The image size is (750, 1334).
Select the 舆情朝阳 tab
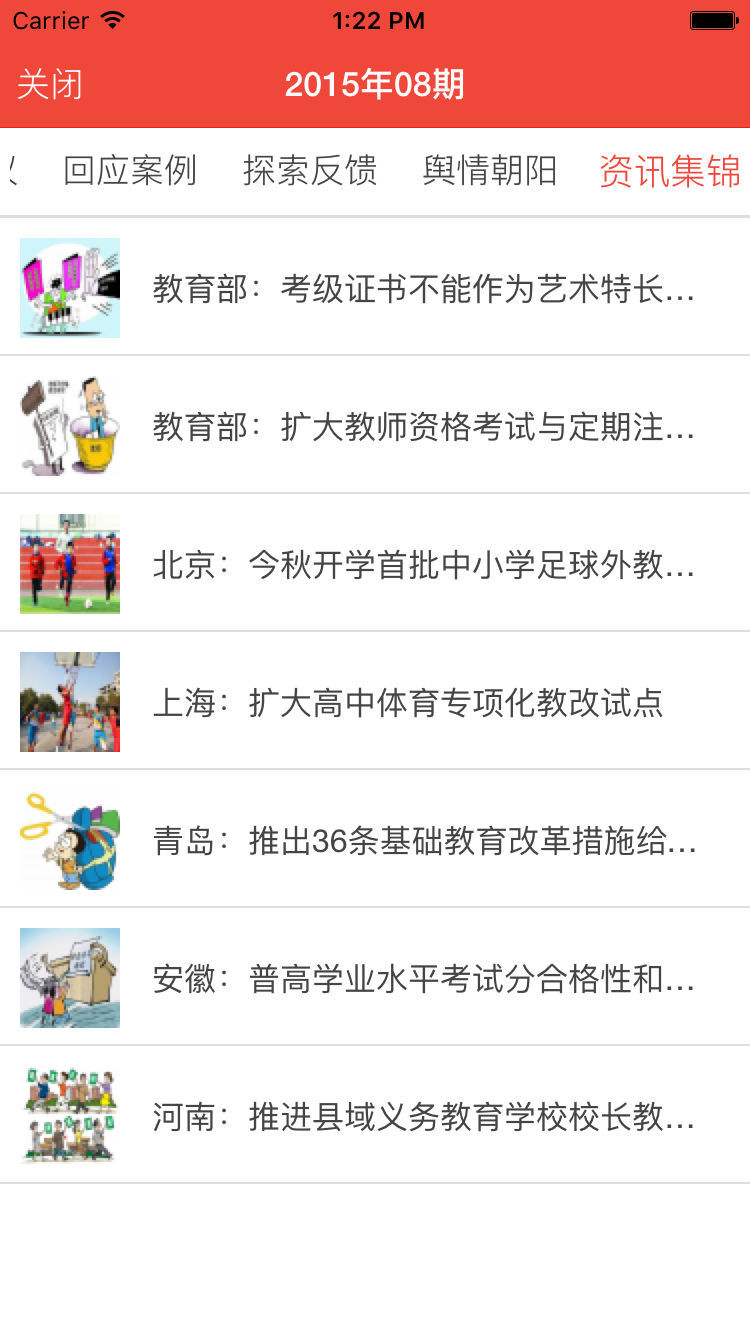[490, 171]
